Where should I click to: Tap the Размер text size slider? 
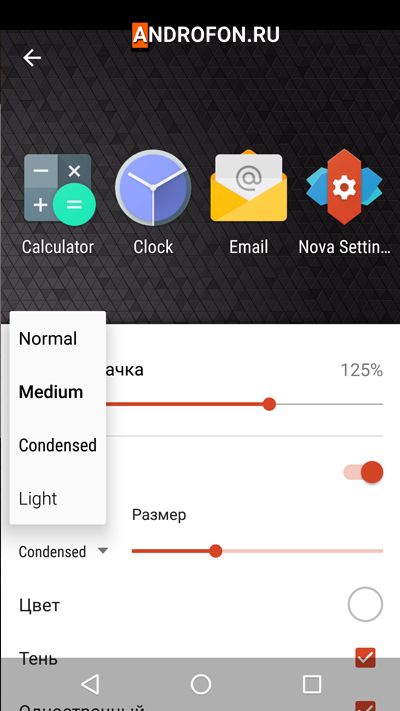coord(257,551)
